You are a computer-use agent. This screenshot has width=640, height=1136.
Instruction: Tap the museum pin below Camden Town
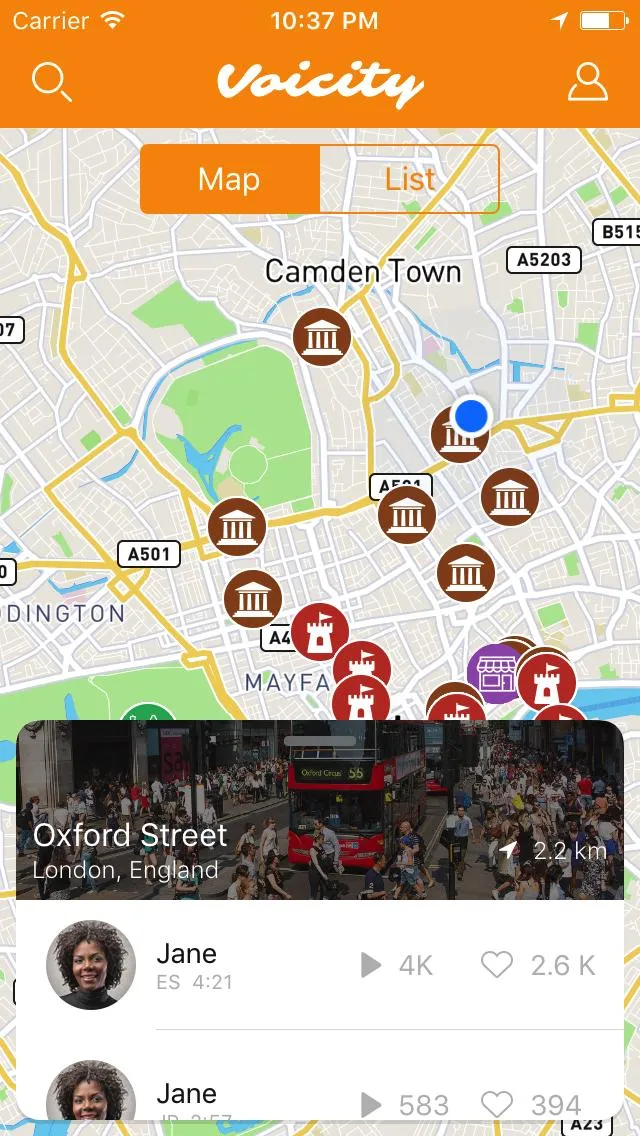[x=322, y=337]
